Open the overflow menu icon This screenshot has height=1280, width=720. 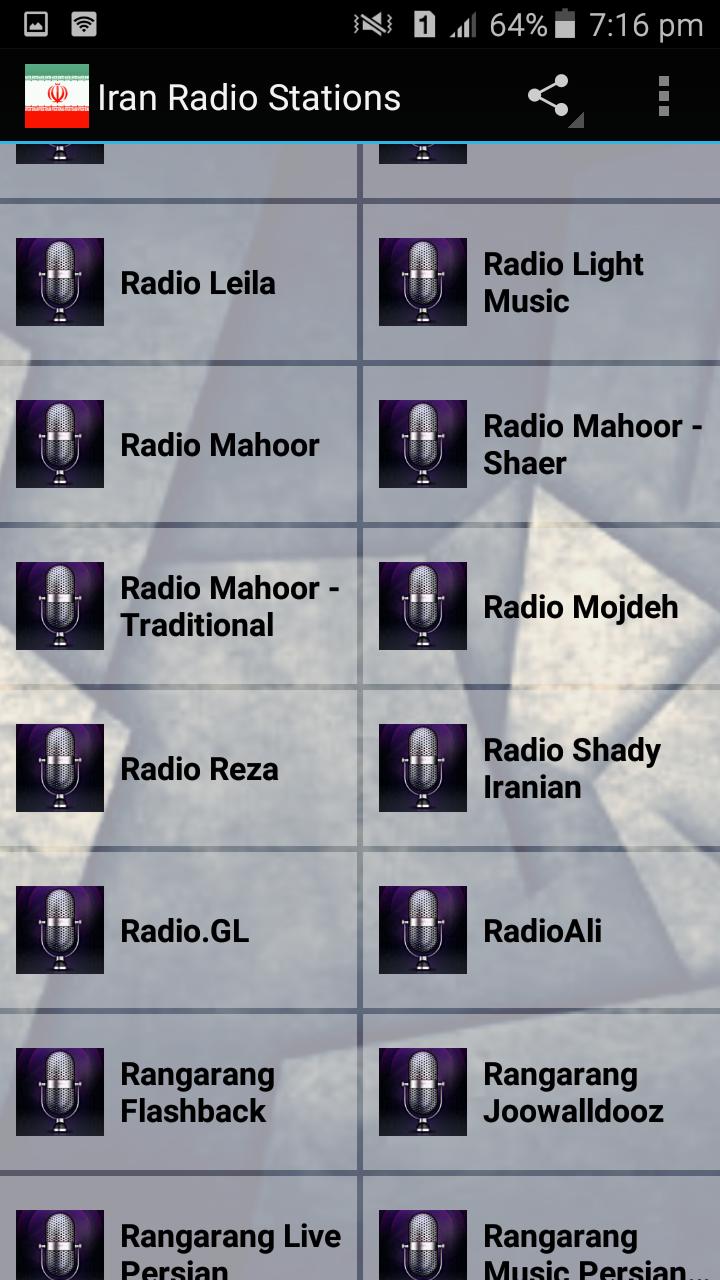663,95
